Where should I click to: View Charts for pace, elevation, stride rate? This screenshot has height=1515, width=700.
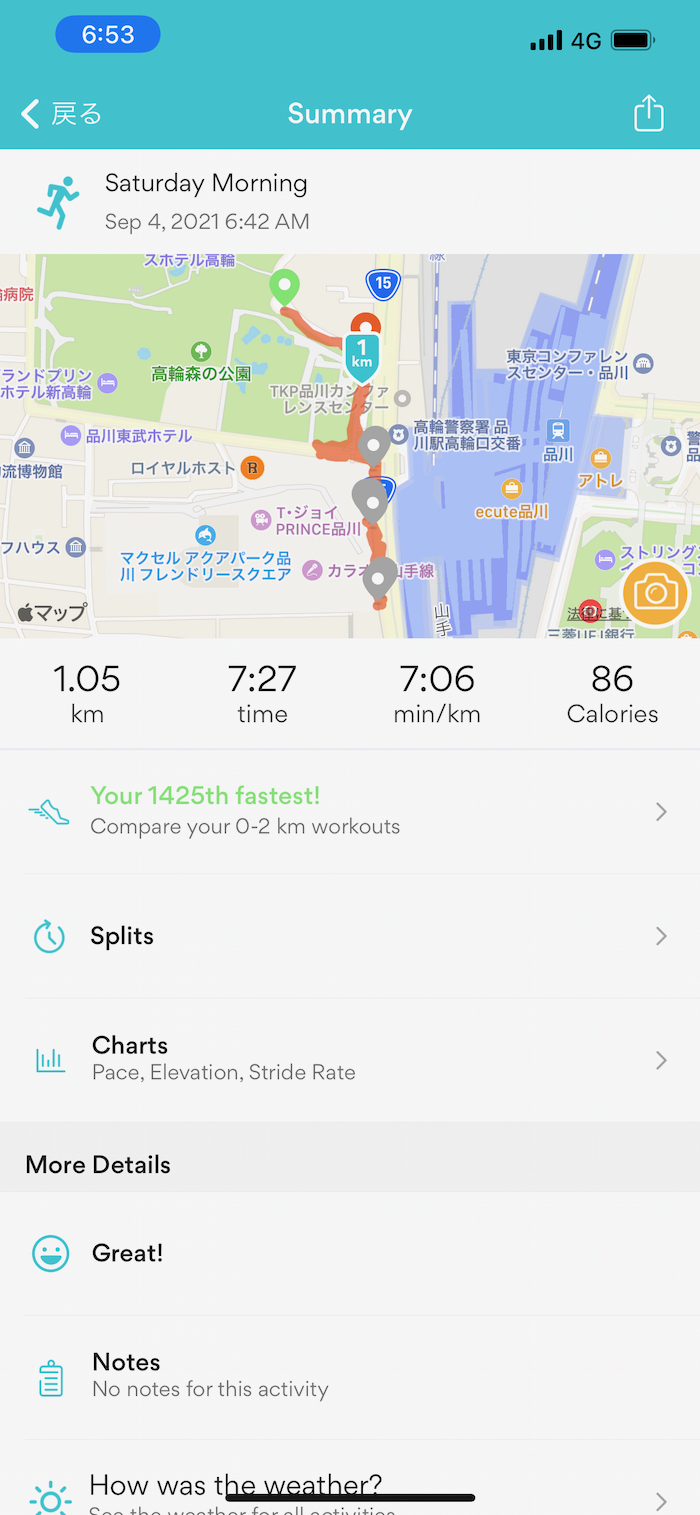click(x=348, y=1059)
